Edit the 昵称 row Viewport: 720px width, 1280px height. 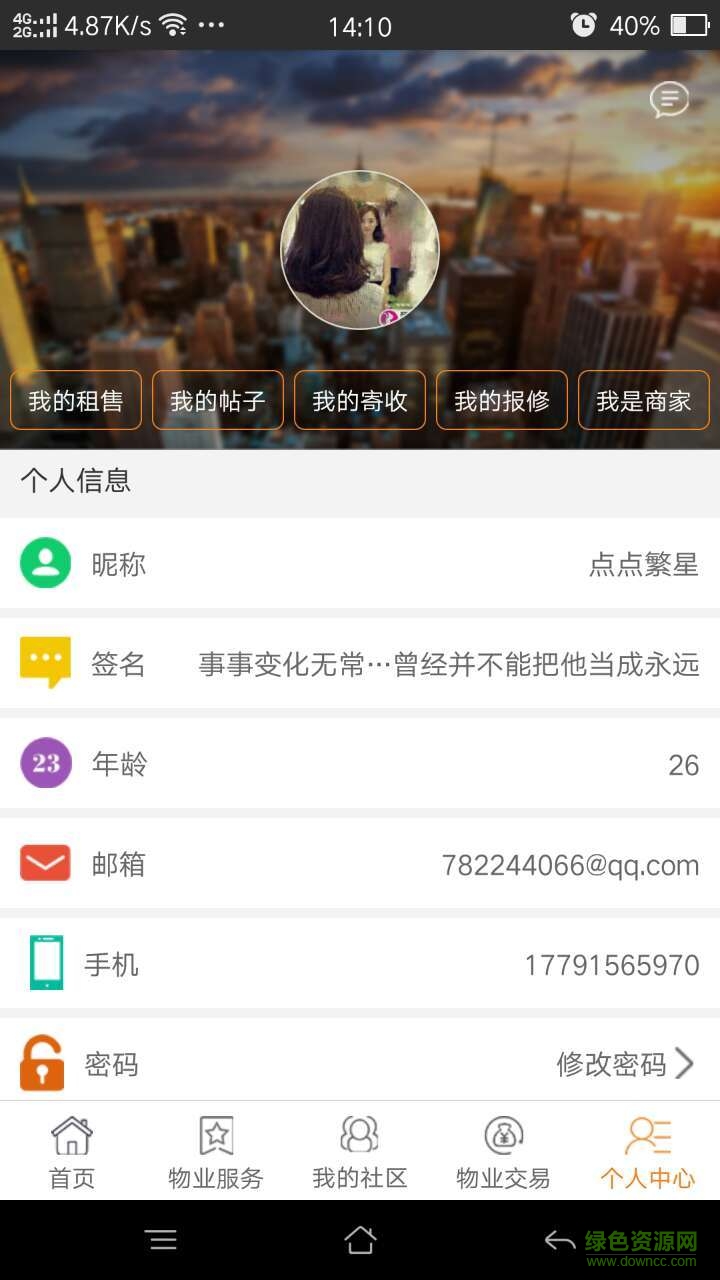click(360, 564)
